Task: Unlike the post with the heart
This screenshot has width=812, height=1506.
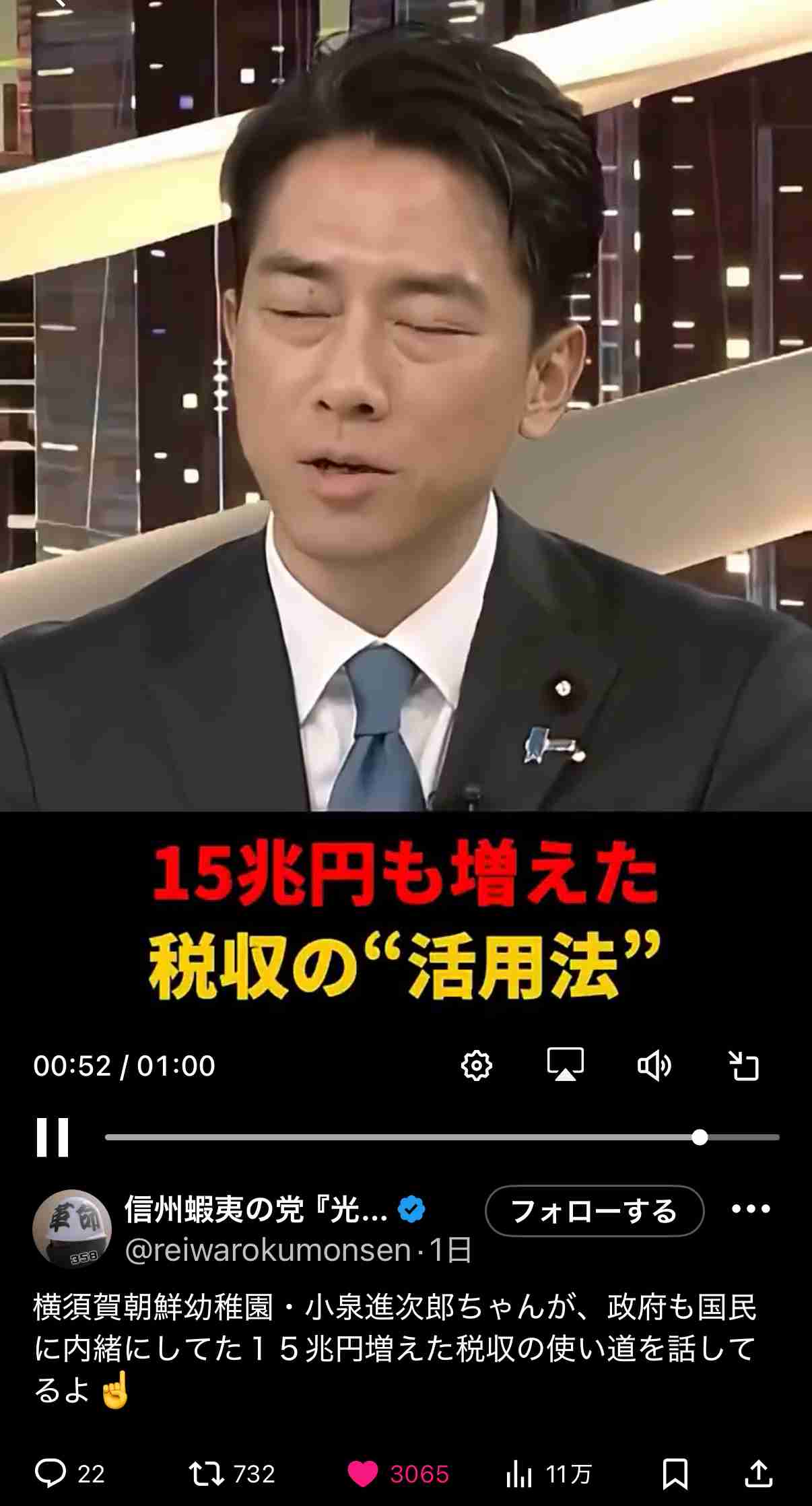Action: (x=364, y=1474)
